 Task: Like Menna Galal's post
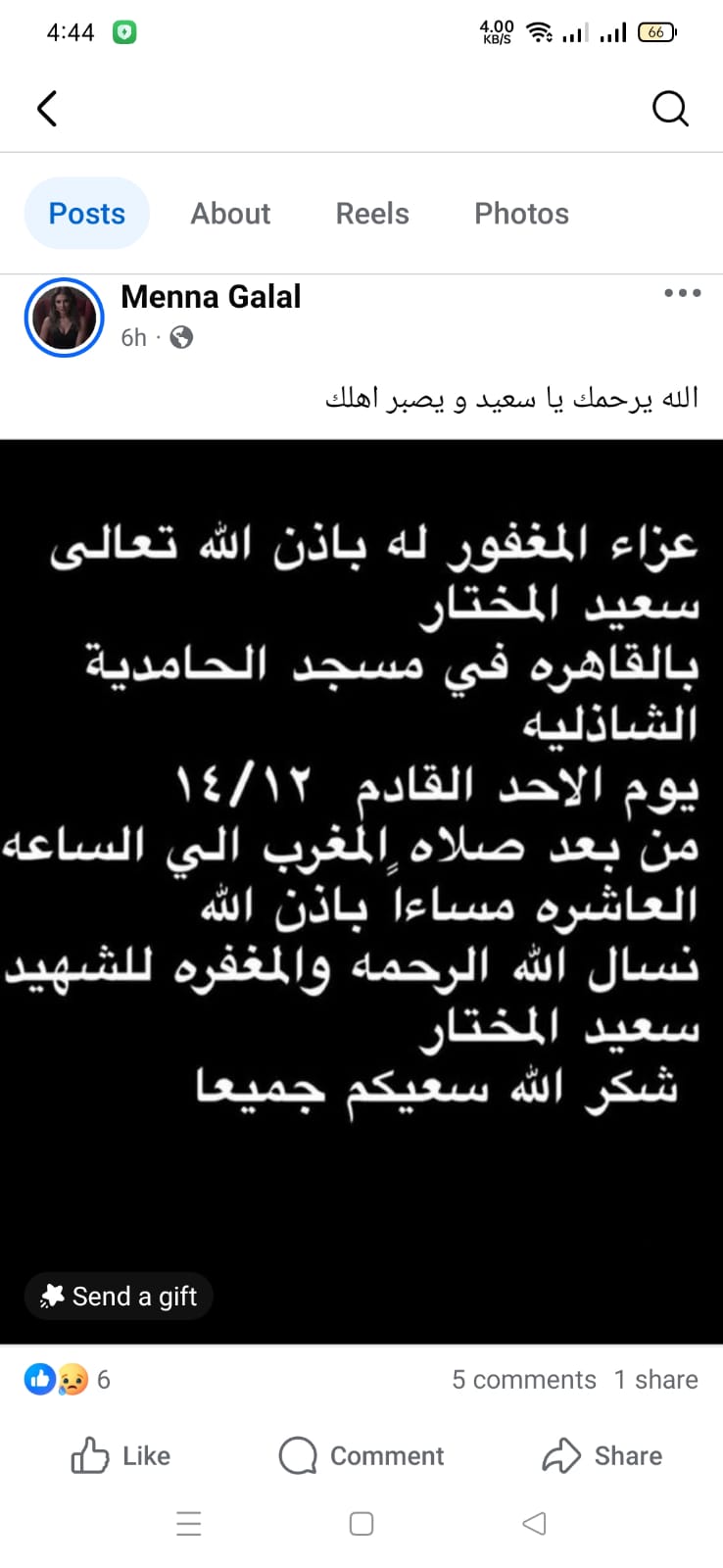[x=121, y=1456]
